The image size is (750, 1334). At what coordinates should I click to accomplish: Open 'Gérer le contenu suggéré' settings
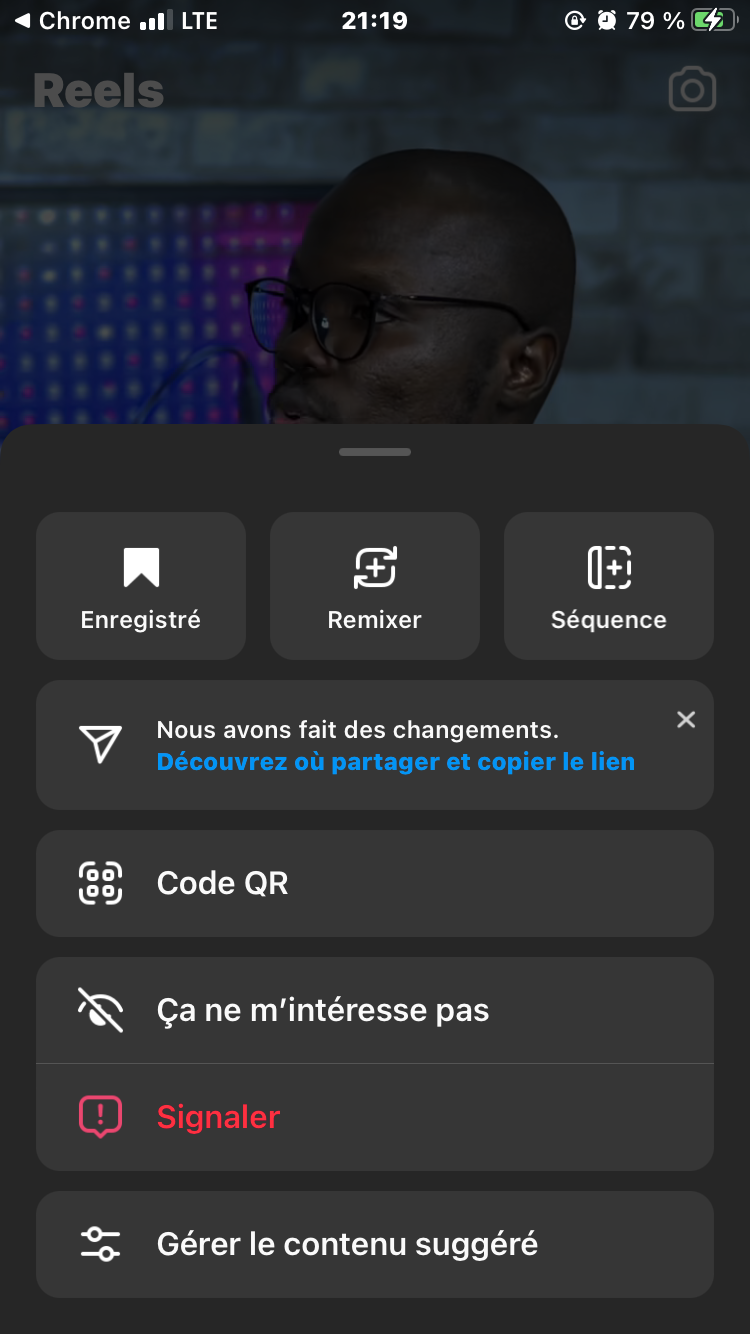pyautogui.click(x=375, y=1244)
